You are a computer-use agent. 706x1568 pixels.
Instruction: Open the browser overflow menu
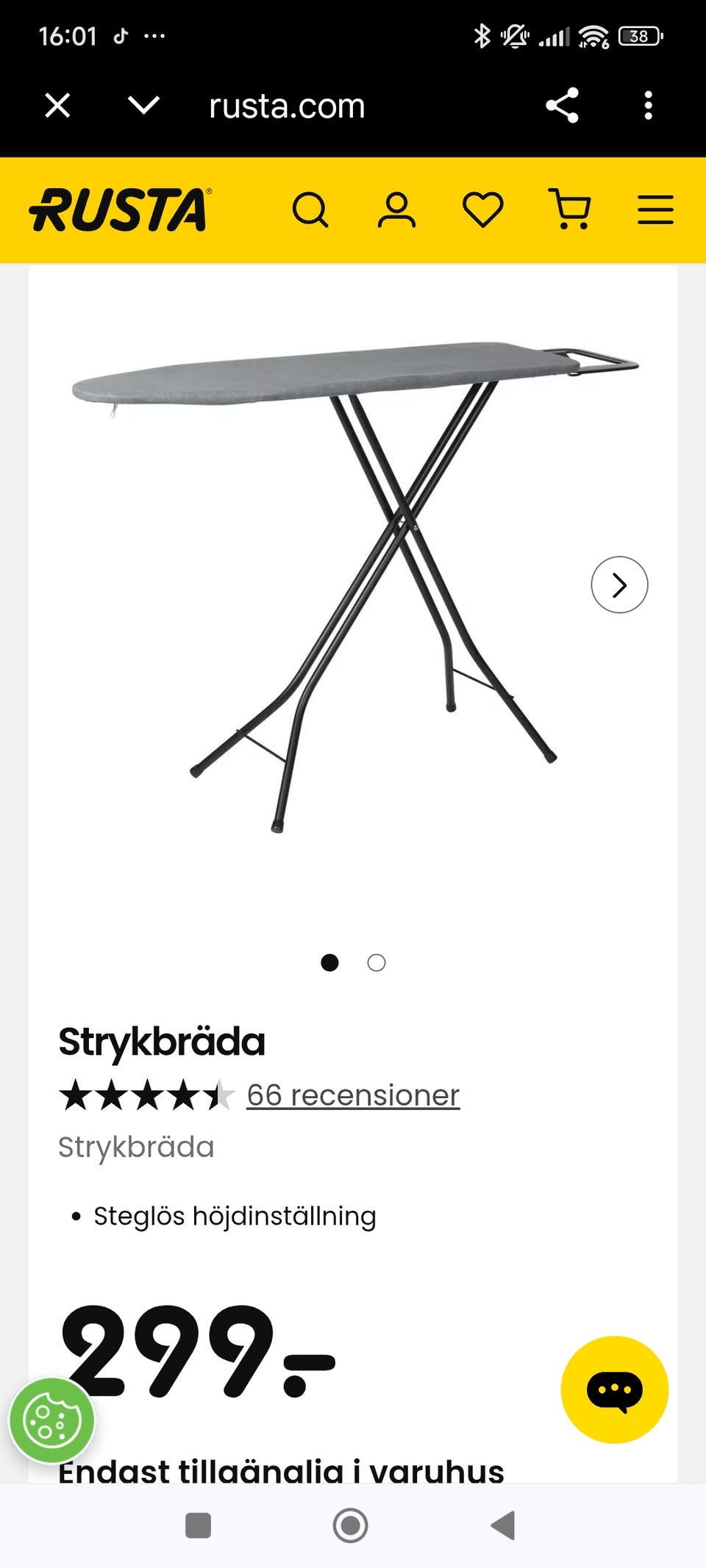(x=648, y=106)
